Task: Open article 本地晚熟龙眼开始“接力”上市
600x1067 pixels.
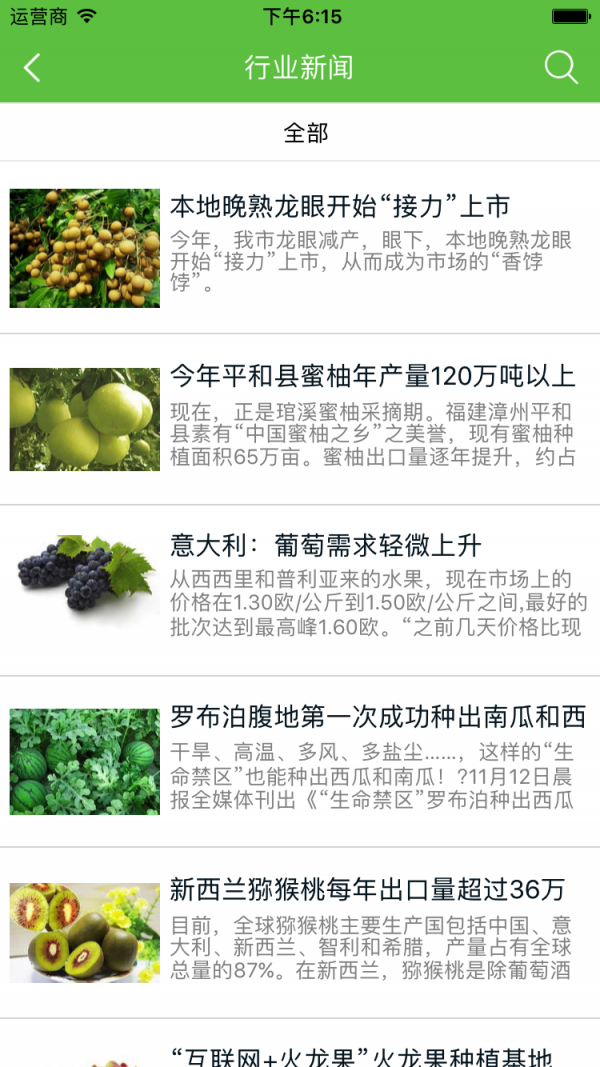Action: [x=340, y=207]
